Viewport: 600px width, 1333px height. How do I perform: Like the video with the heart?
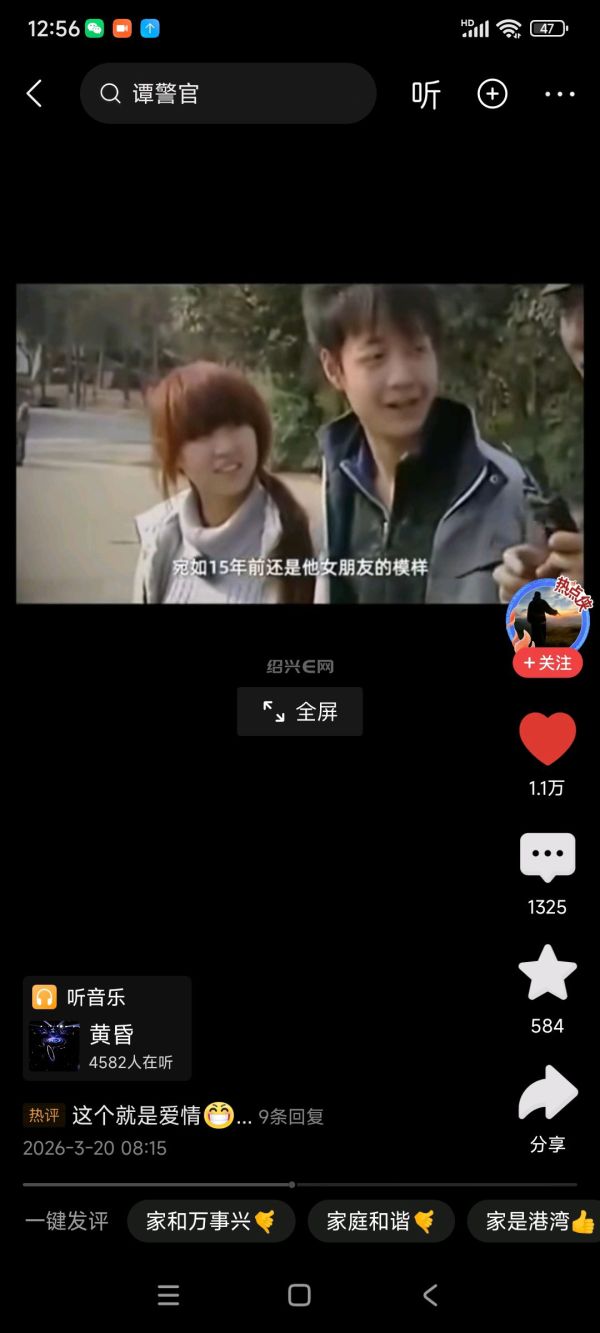(547, 740)
